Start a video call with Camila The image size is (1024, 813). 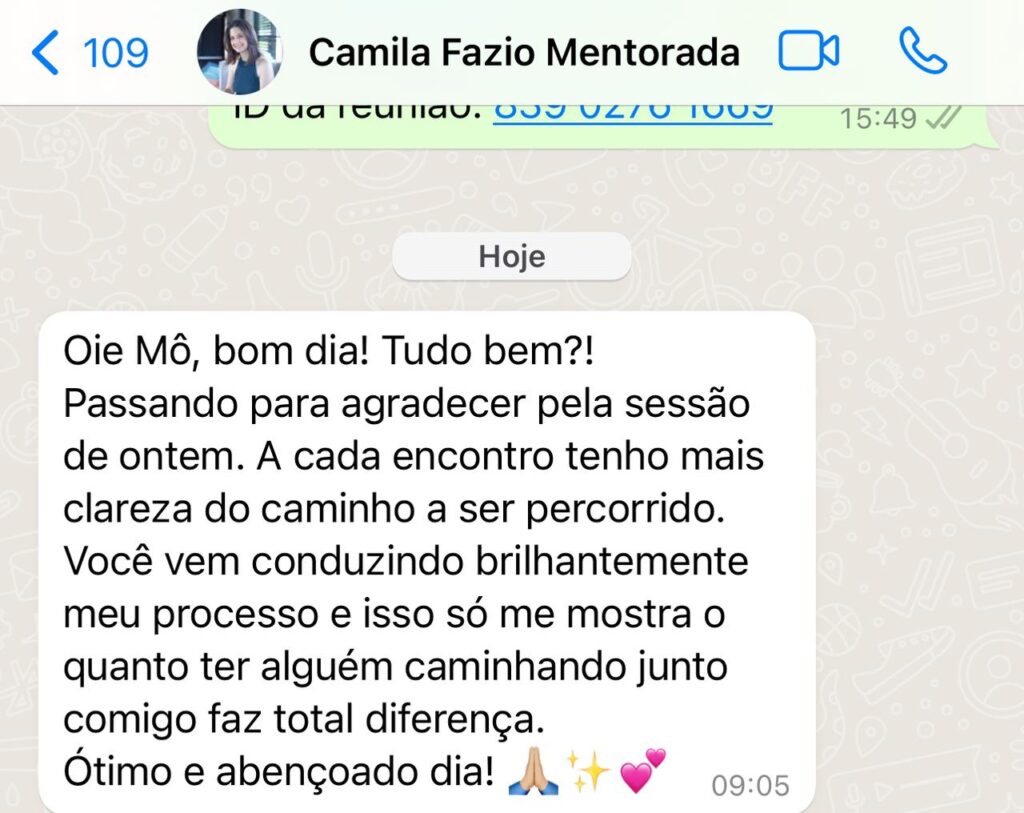coord(808,51)
